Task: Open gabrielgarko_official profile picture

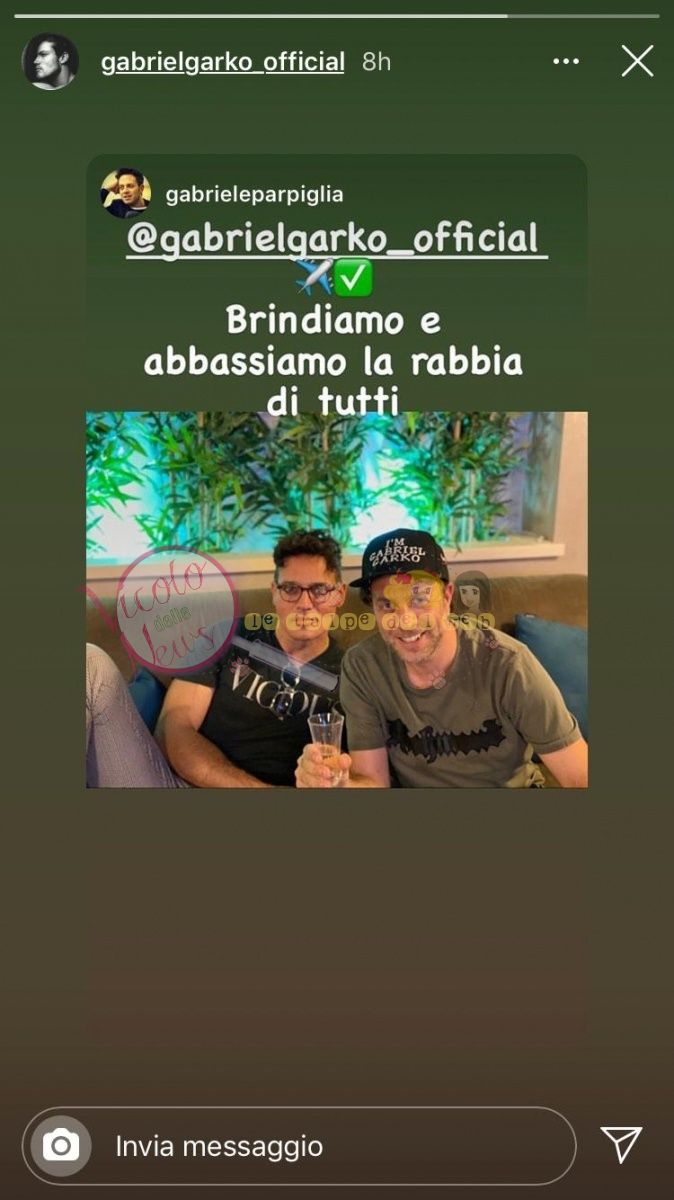Action: tap(50, 62)
